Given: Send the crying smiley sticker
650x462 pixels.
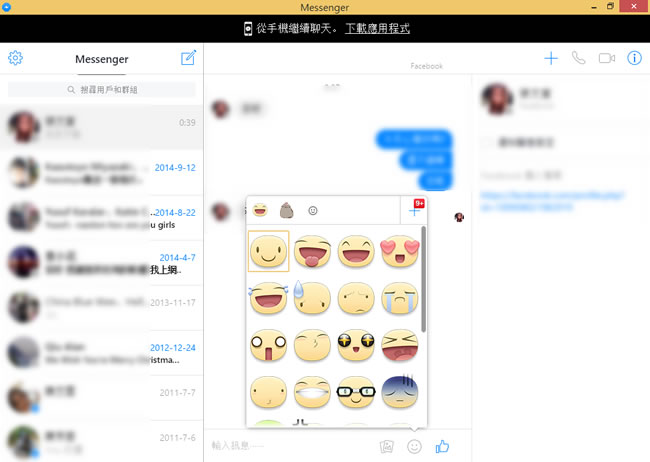Looking at the screenshot, I should coord(400,298).
